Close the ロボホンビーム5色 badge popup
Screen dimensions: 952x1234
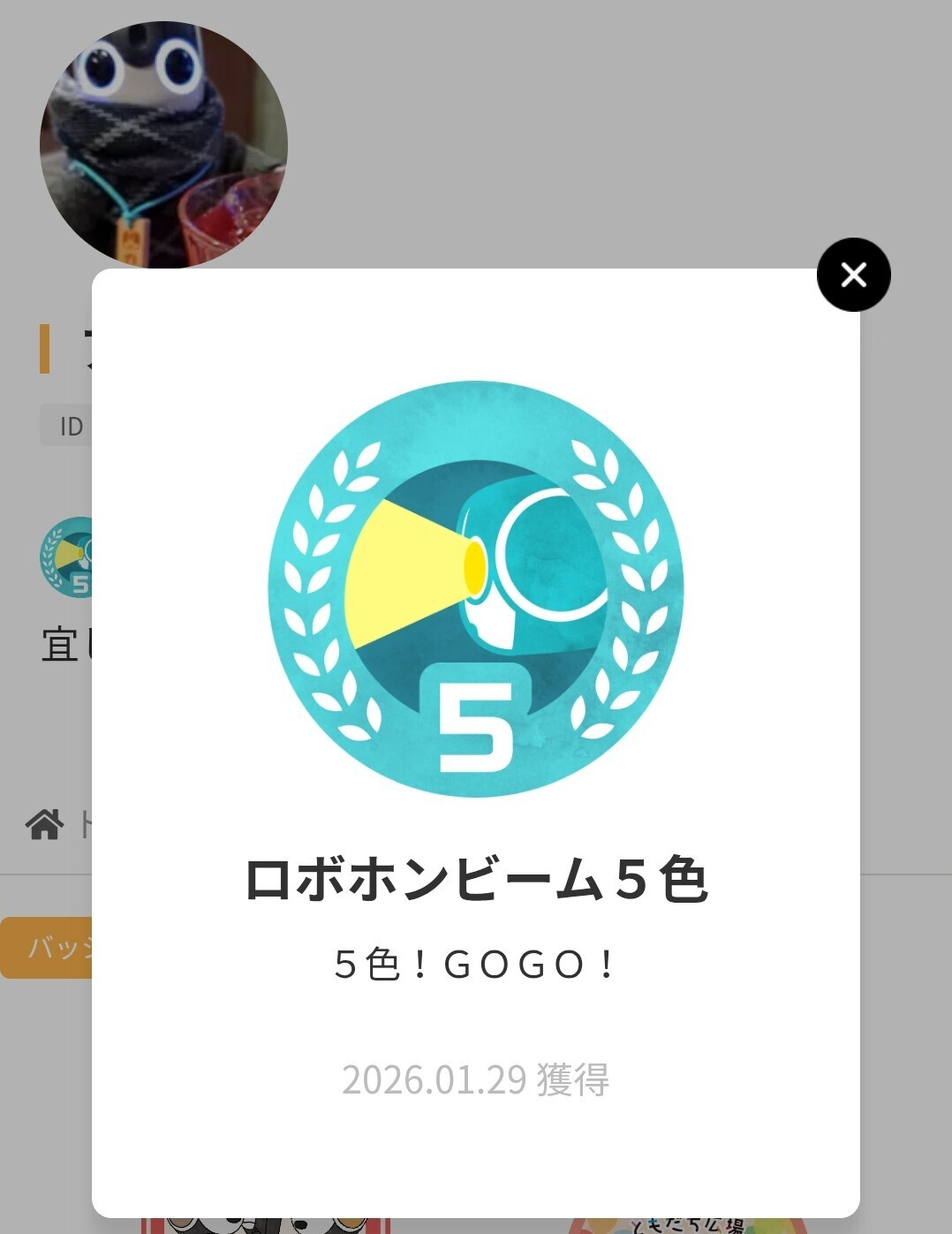[x=853, y=275]
